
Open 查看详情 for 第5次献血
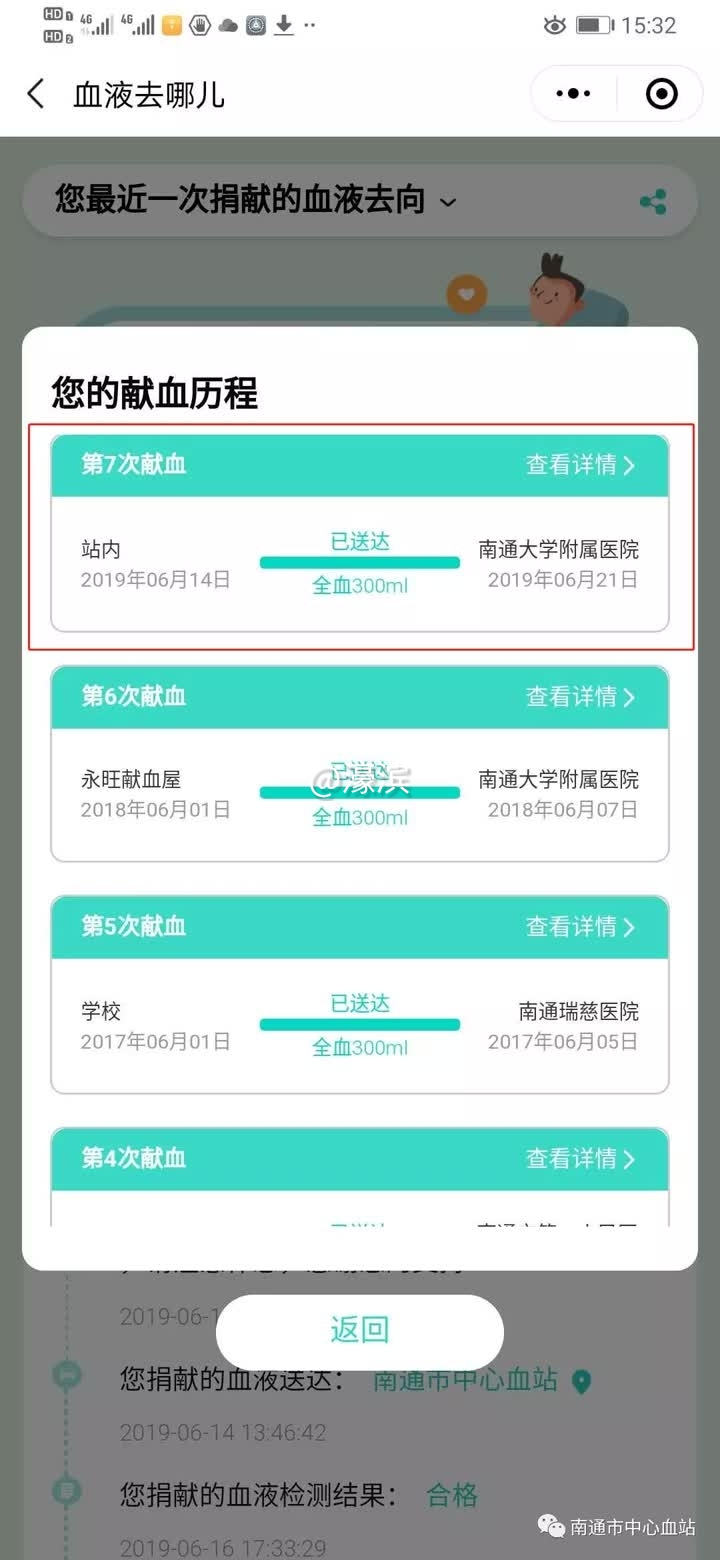580,927
